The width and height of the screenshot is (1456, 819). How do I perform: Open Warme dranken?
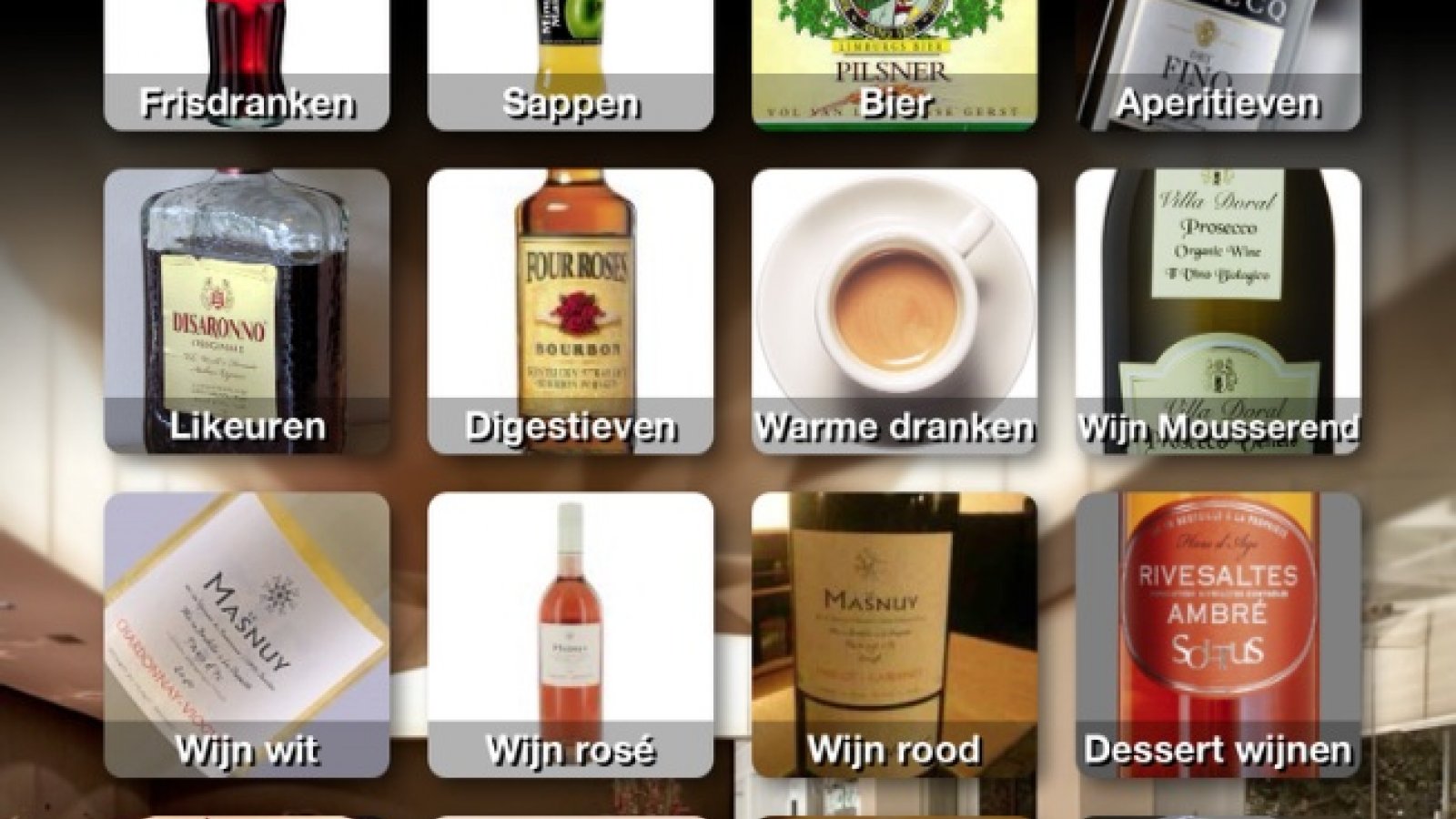[x=895, y=310]
